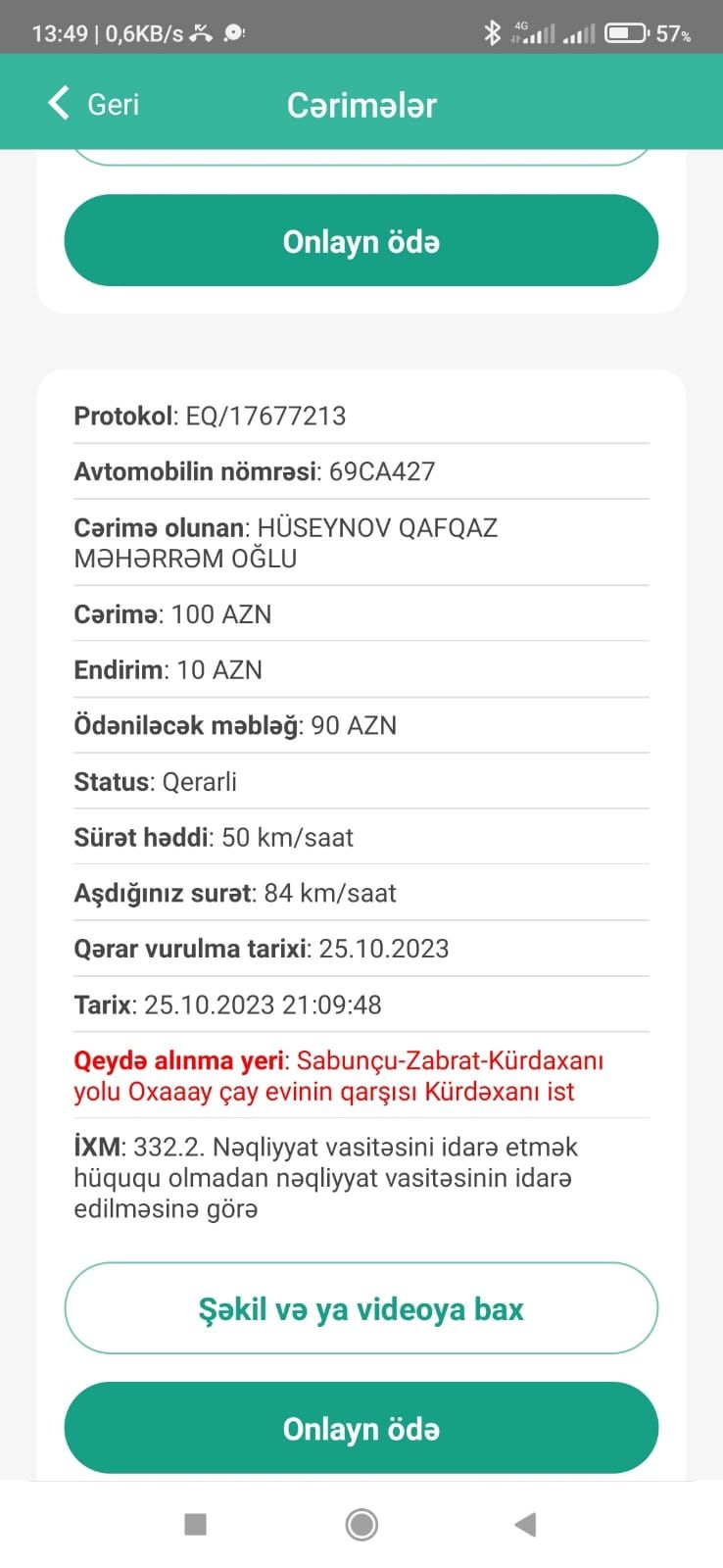Go back using the Geri arrow
The width and height of the screenshot is (723, 1568).
pos(93,103)
